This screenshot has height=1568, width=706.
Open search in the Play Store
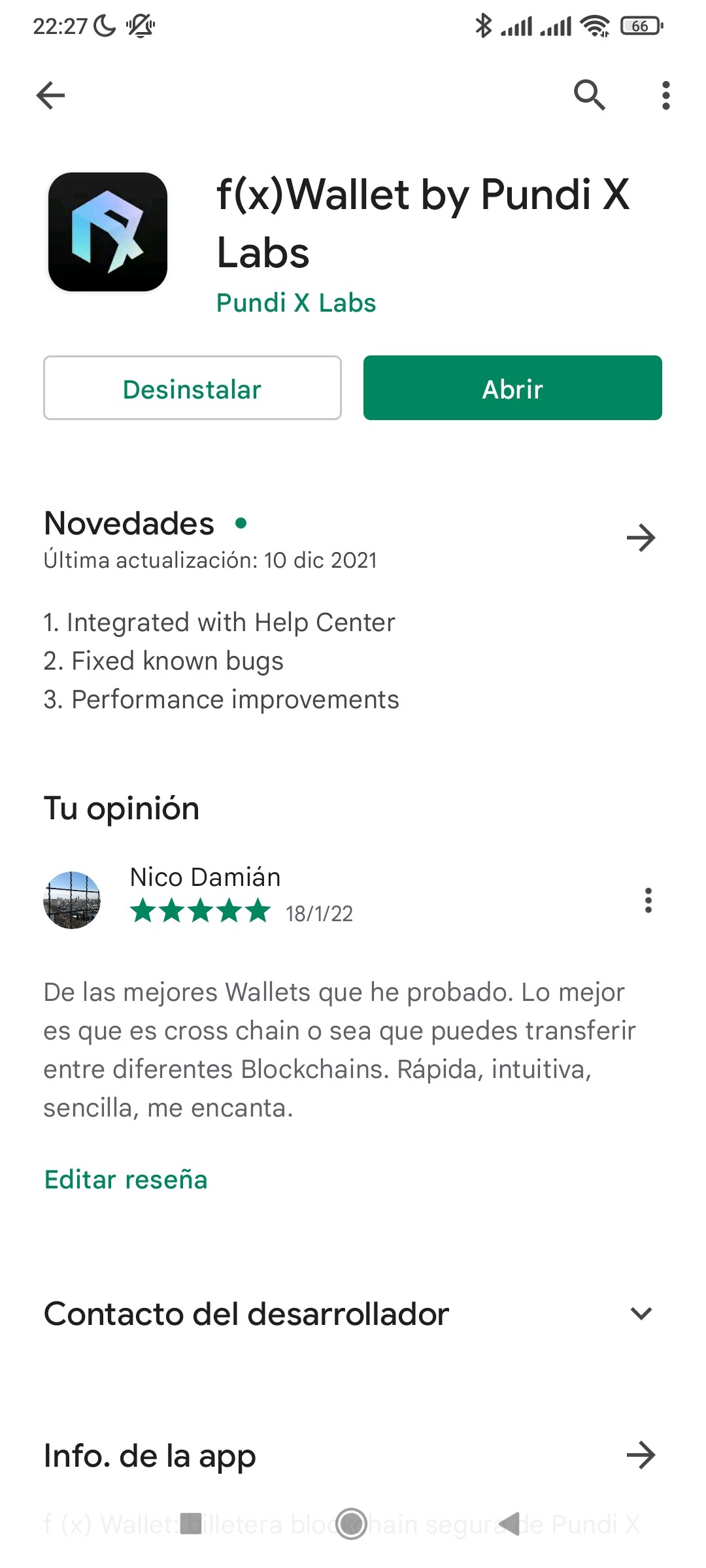pyautogui.click(x=589, y=95)
